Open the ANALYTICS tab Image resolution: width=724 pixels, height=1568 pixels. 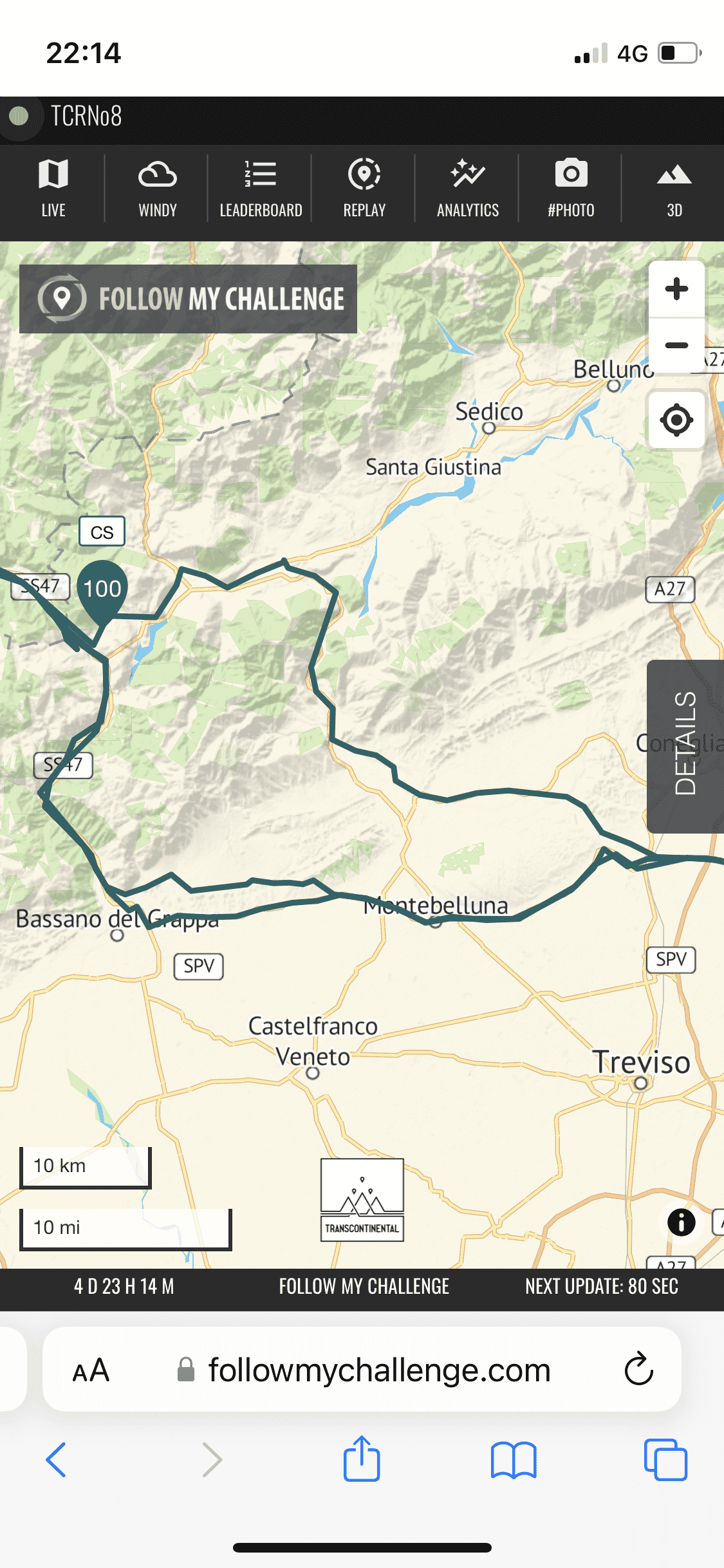click(468, 188)
